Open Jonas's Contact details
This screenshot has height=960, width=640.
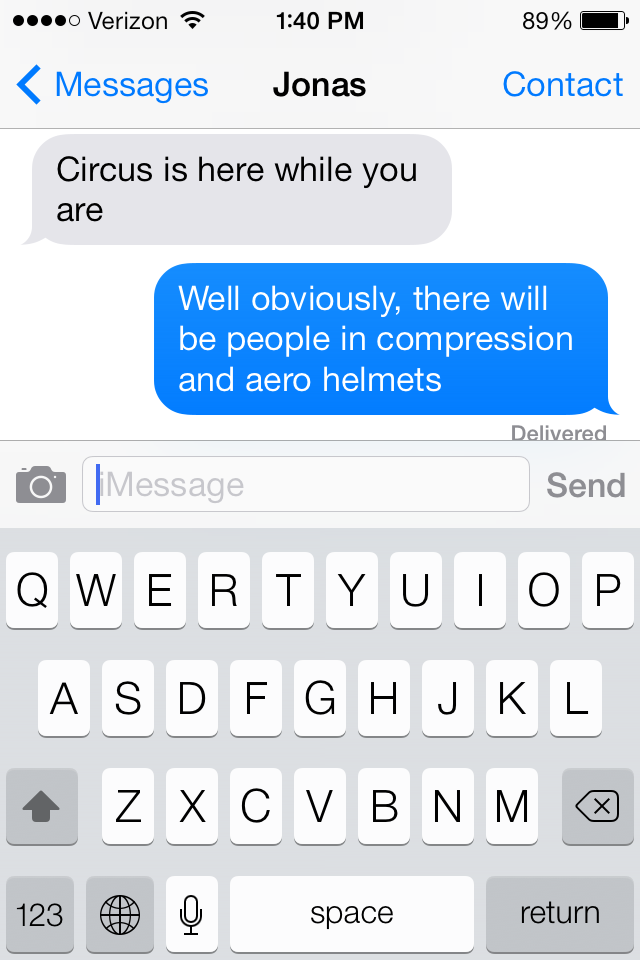(562, 86)
